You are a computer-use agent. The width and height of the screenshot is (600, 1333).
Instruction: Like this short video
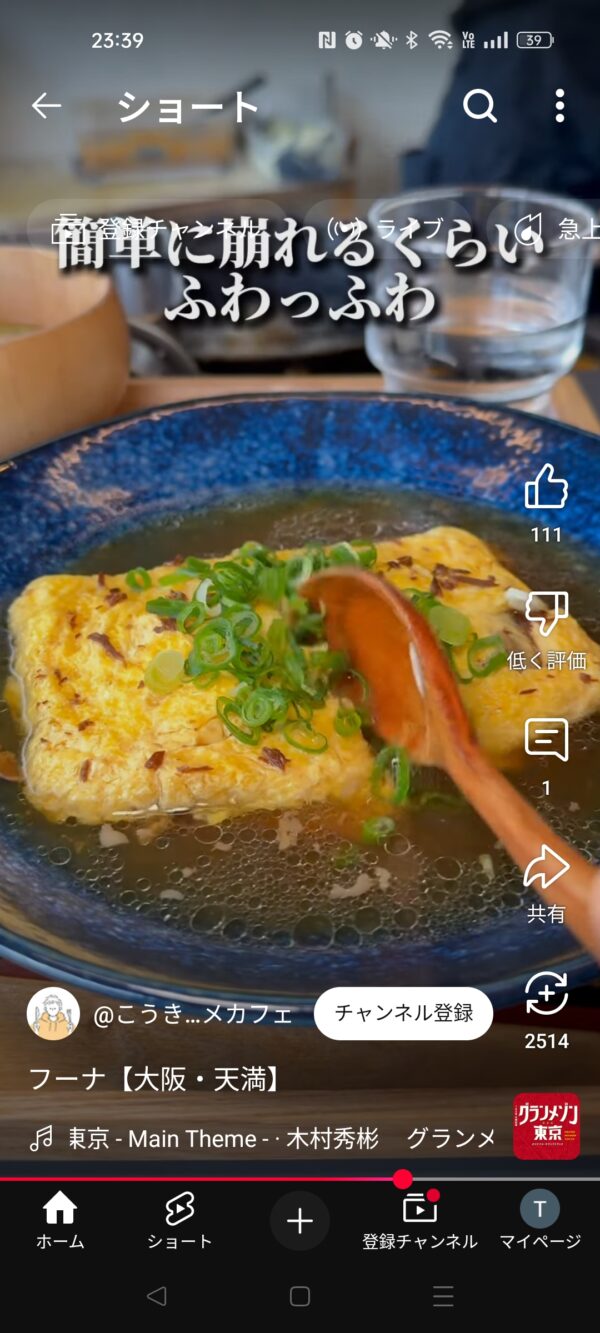[546, 488]
